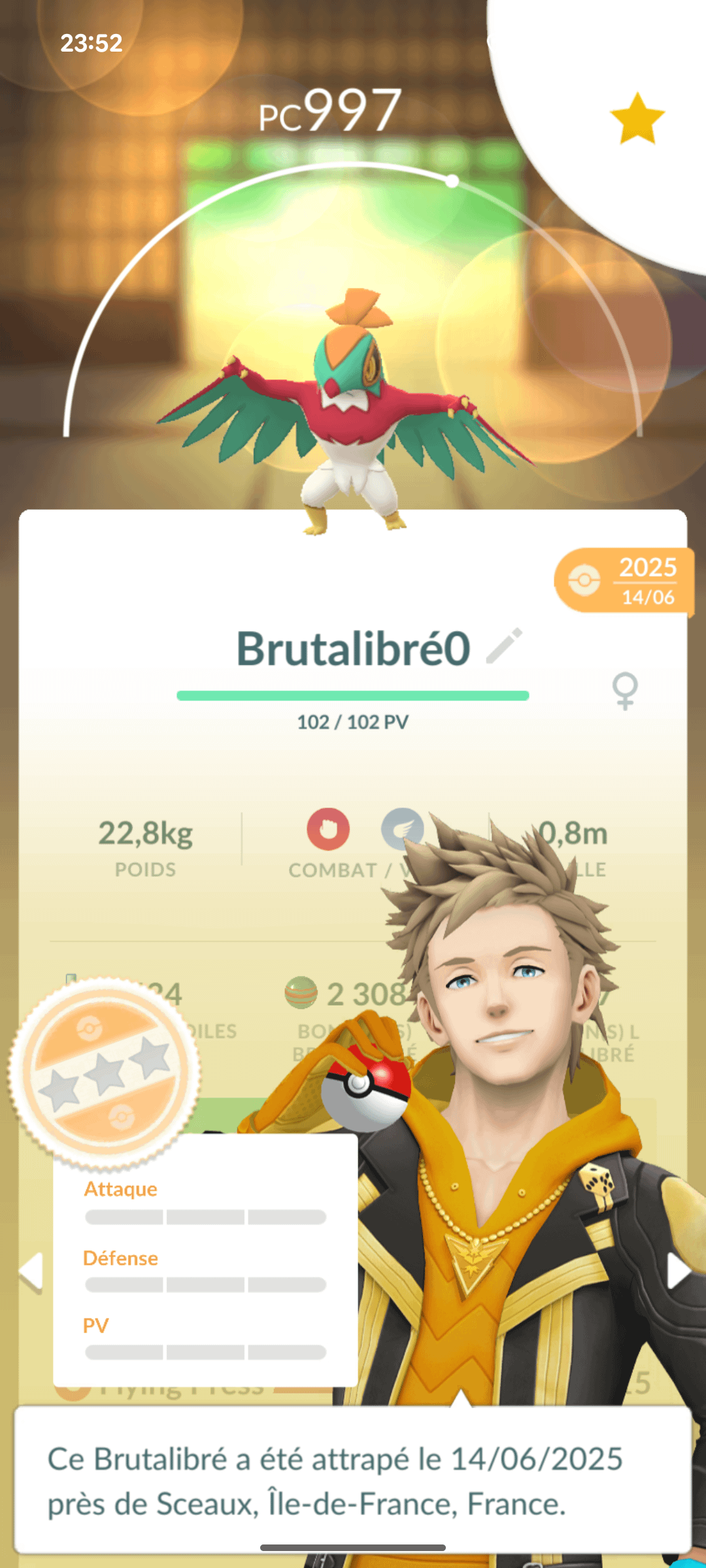Screen dimensions: 706x1568
Task: Edit the Brutalibré0 nickname with the pencil
Action: [505, 646]
